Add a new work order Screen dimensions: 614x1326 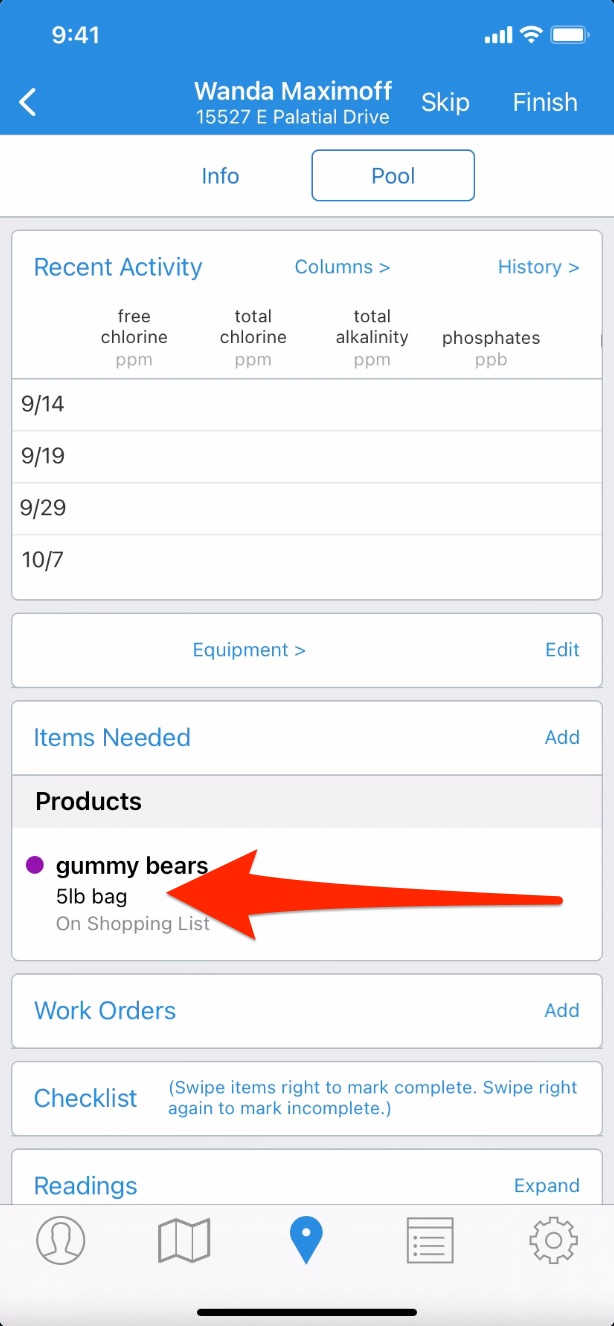click(562, 1010)
